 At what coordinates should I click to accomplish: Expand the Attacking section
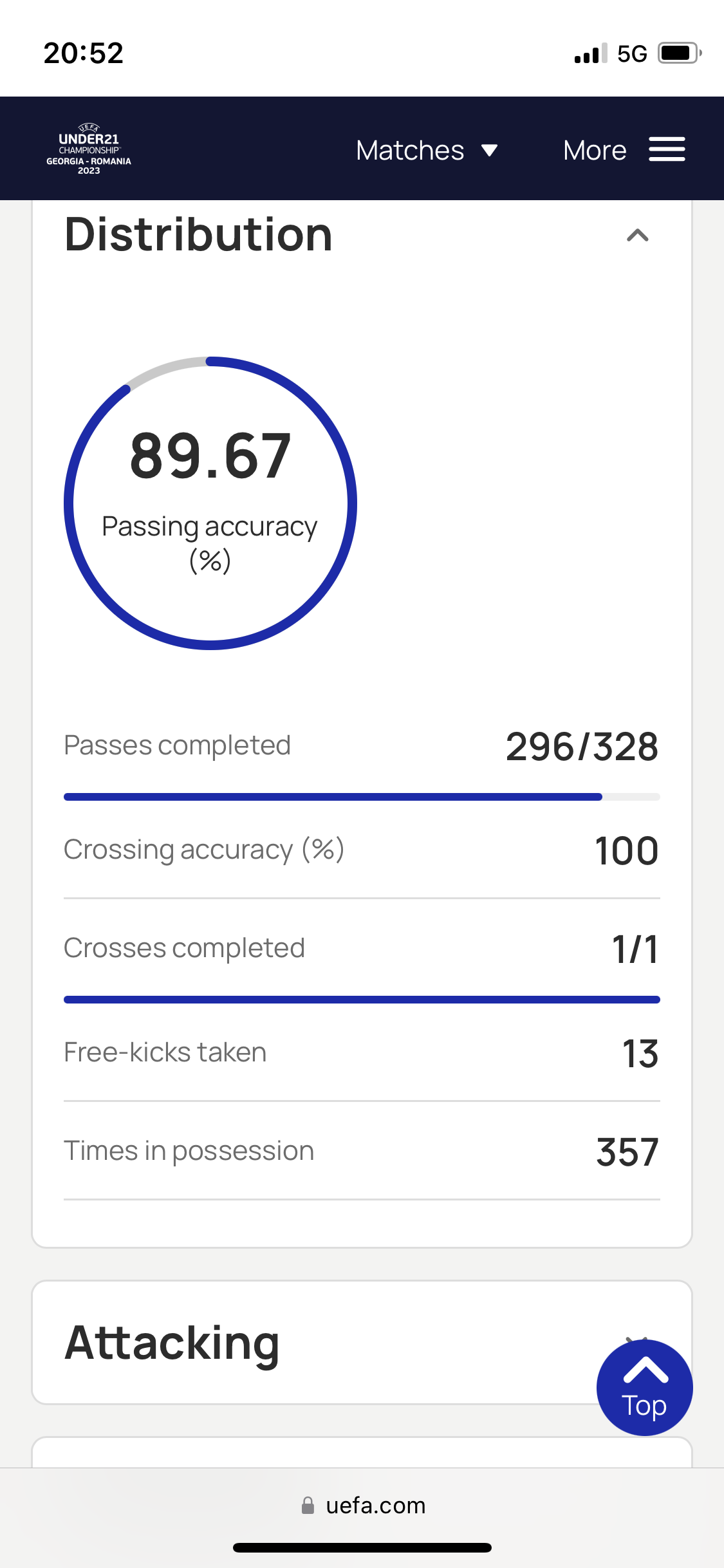point(362,1343)
